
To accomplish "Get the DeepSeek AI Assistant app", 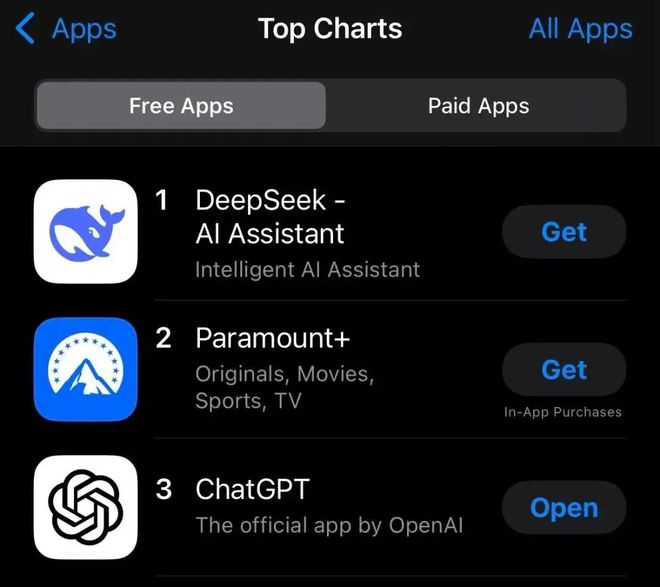I will point(563,232).
